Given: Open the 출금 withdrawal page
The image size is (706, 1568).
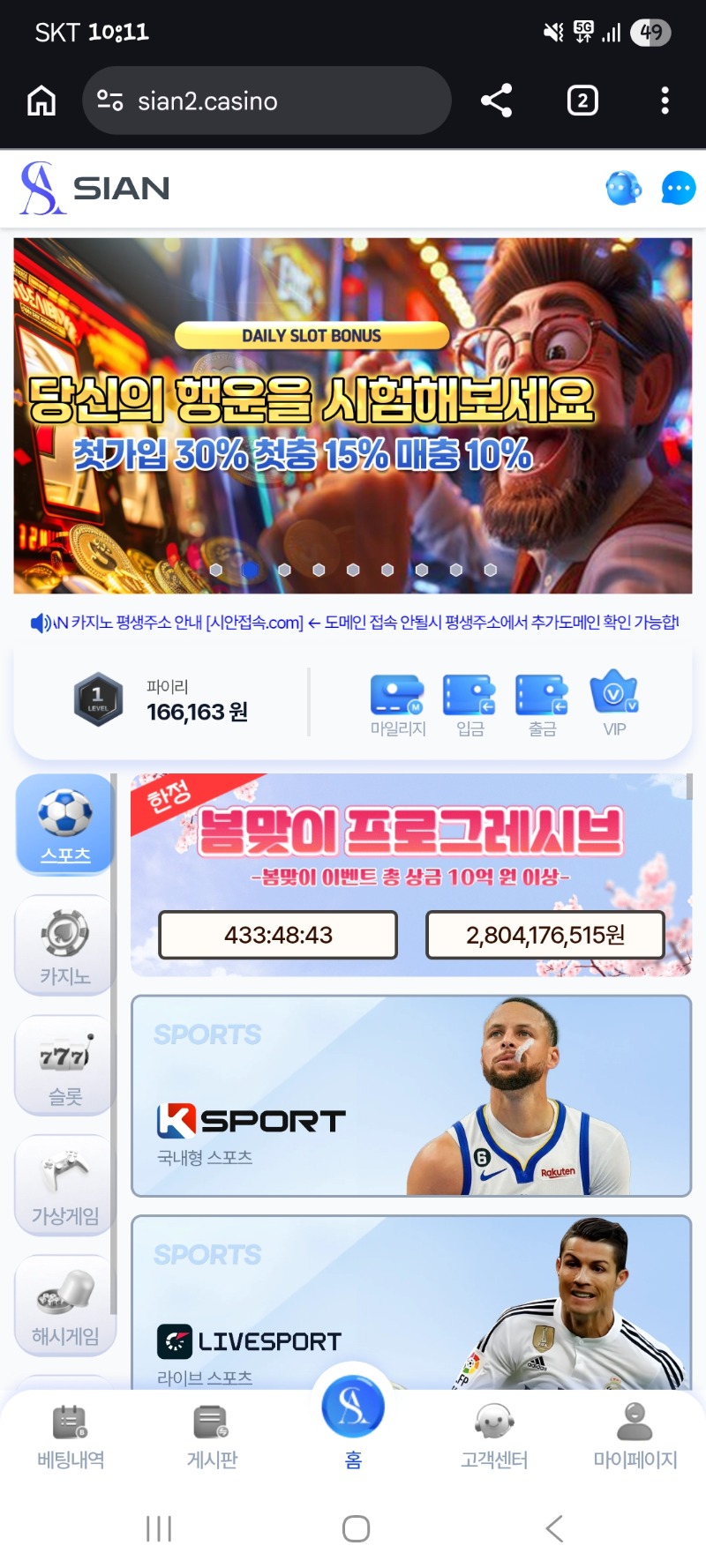Looking at the screenshot, I should (x=542, y=705).
